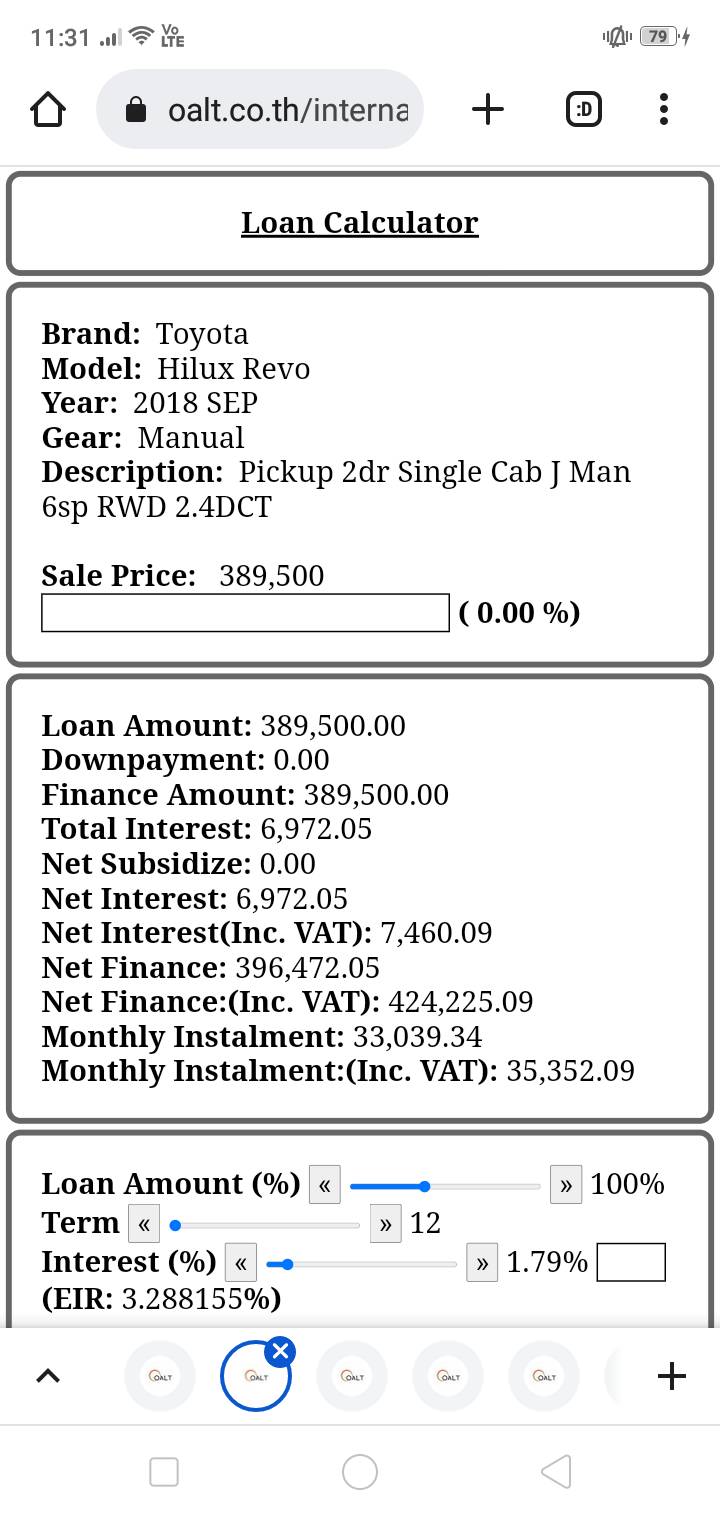Screen dimensions: 720x1520
Task: Tap the Interest (%) input box
Action: 631,1262
